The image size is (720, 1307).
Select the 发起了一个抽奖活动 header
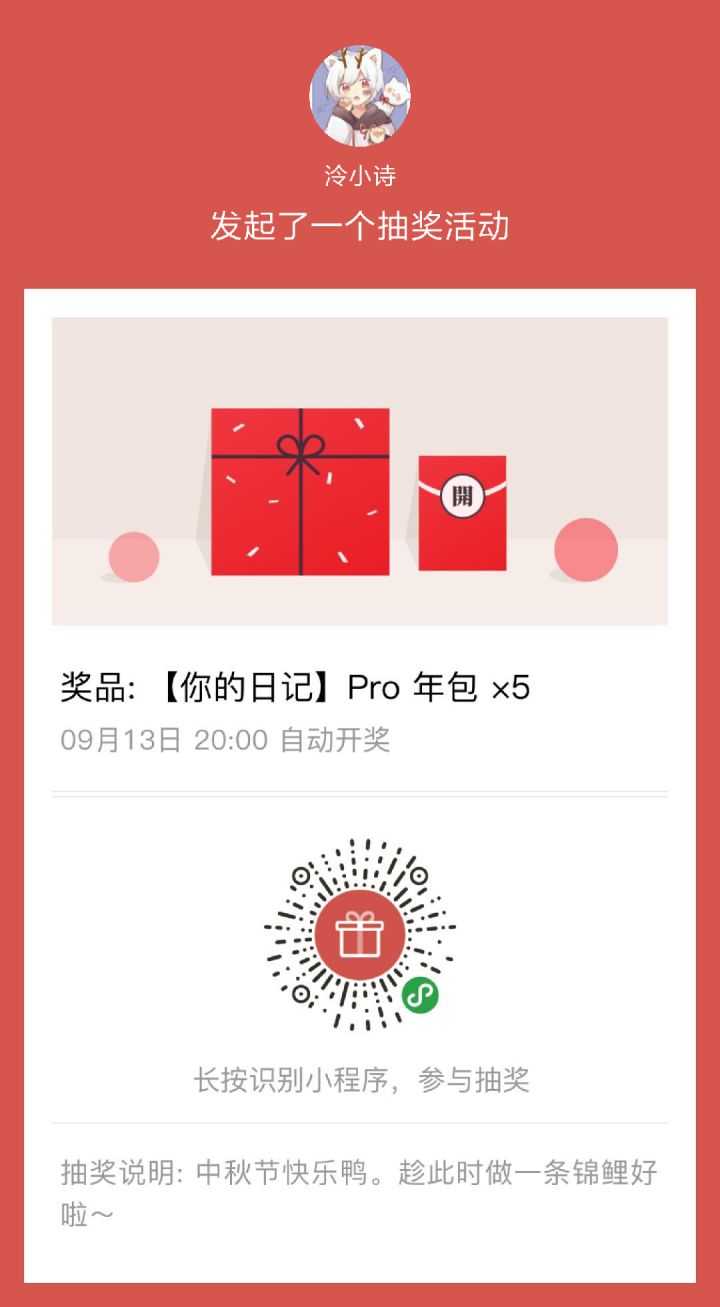[x=360, y=225]
